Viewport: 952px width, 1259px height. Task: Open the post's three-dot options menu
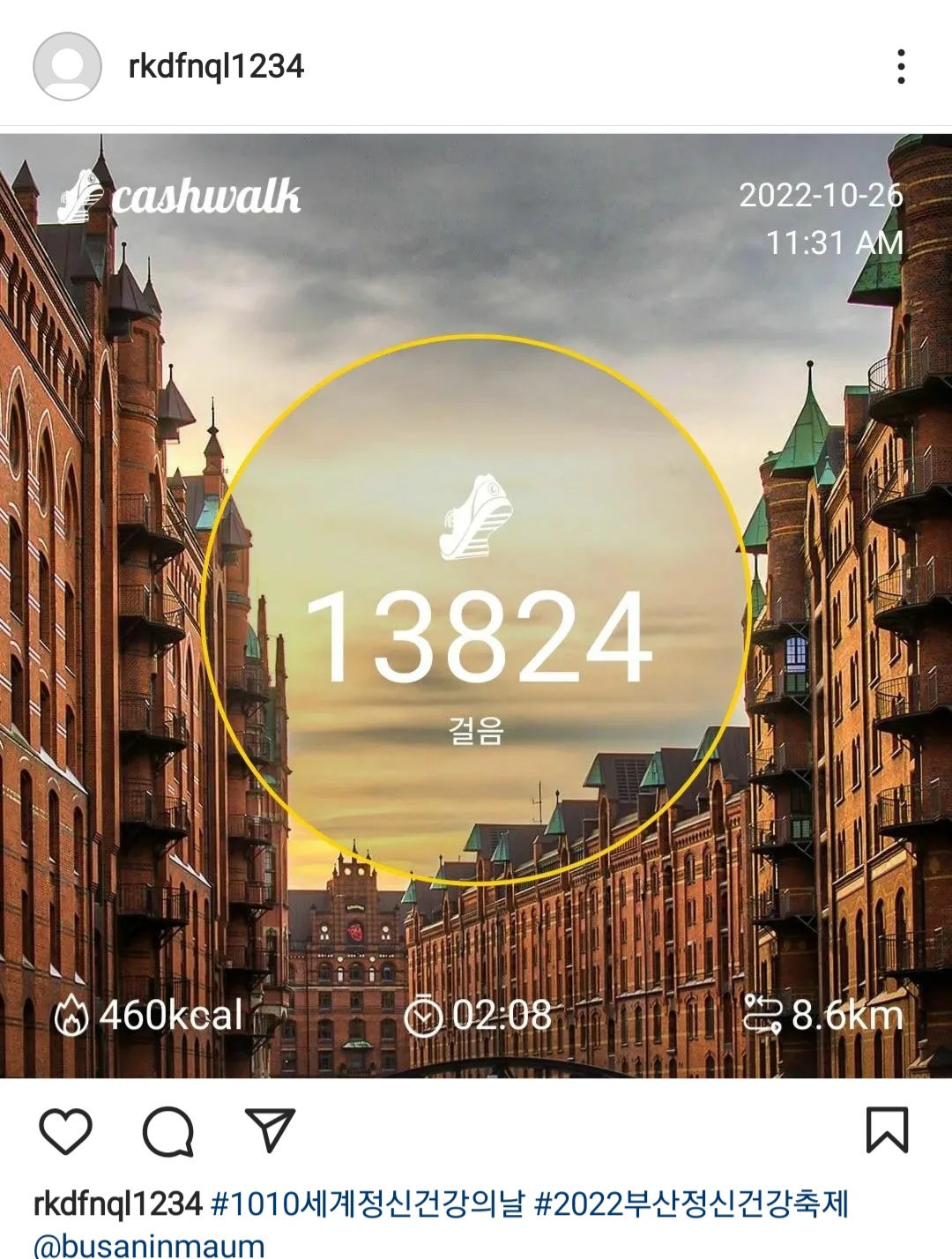900,67
